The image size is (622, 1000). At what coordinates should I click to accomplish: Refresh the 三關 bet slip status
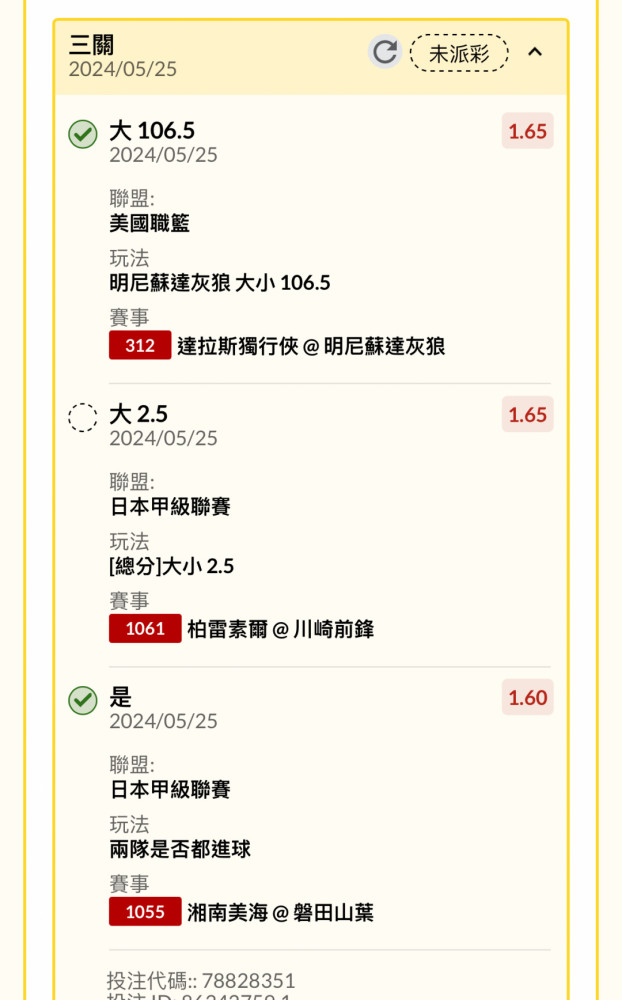click(x=385, y=52)
